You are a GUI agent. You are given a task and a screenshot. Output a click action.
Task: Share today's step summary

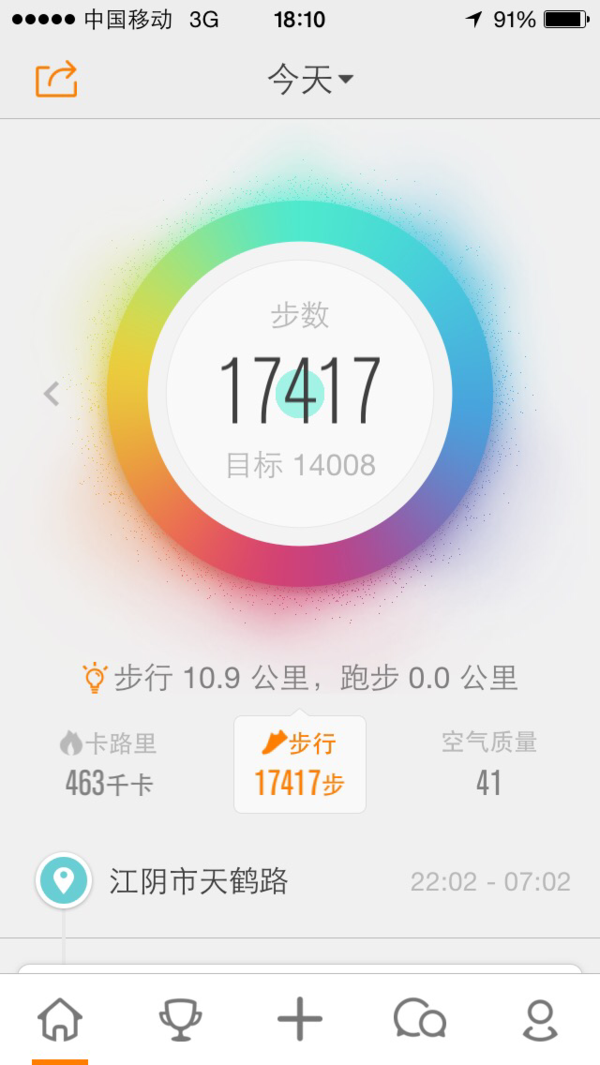point(56,79)
